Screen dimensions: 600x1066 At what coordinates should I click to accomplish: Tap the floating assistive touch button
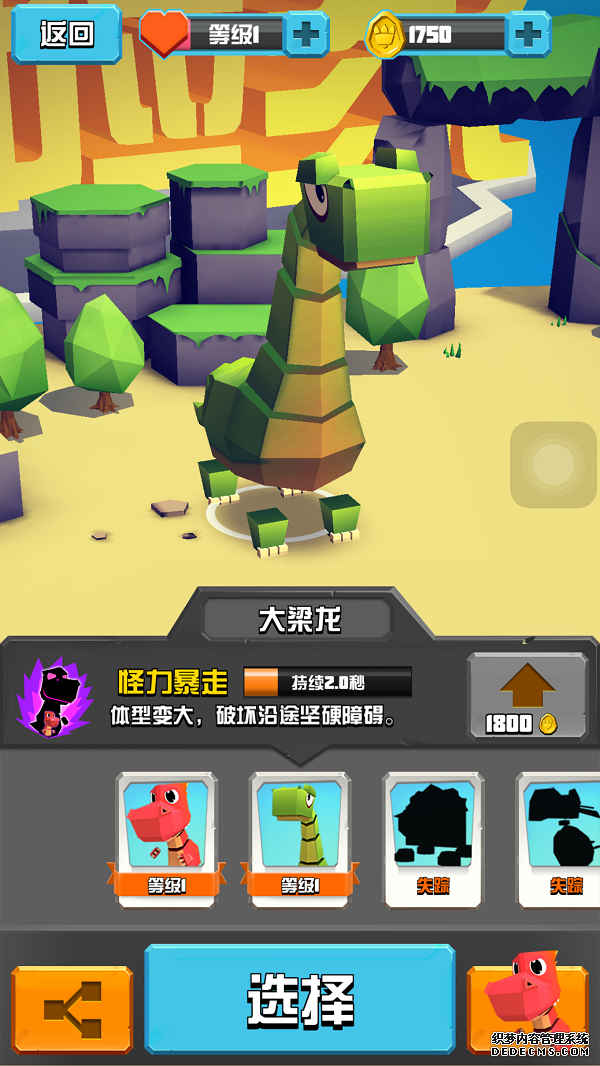pyautogui.click(x=553, y=464)
